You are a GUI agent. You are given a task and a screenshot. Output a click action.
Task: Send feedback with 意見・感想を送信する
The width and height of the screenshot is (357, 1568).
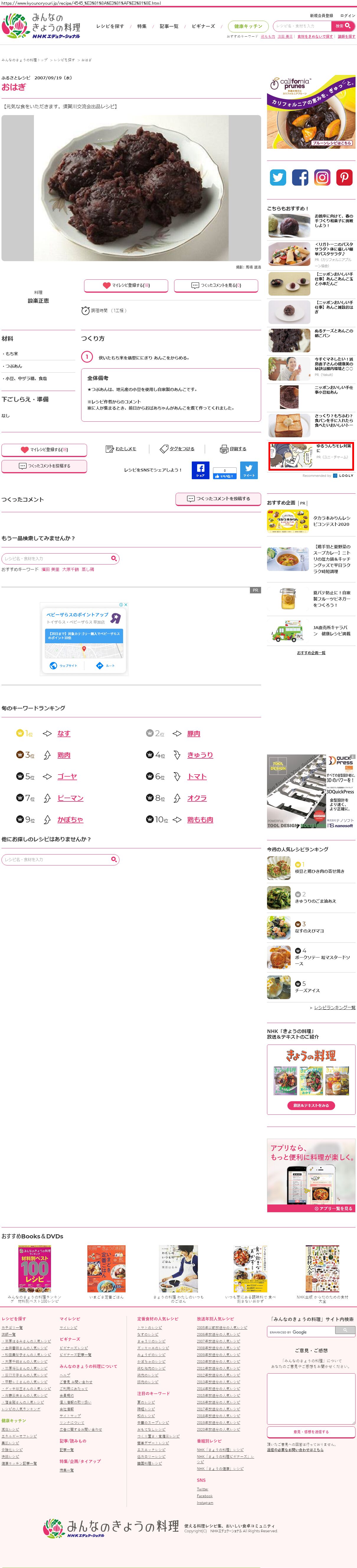click(311, 1432)
